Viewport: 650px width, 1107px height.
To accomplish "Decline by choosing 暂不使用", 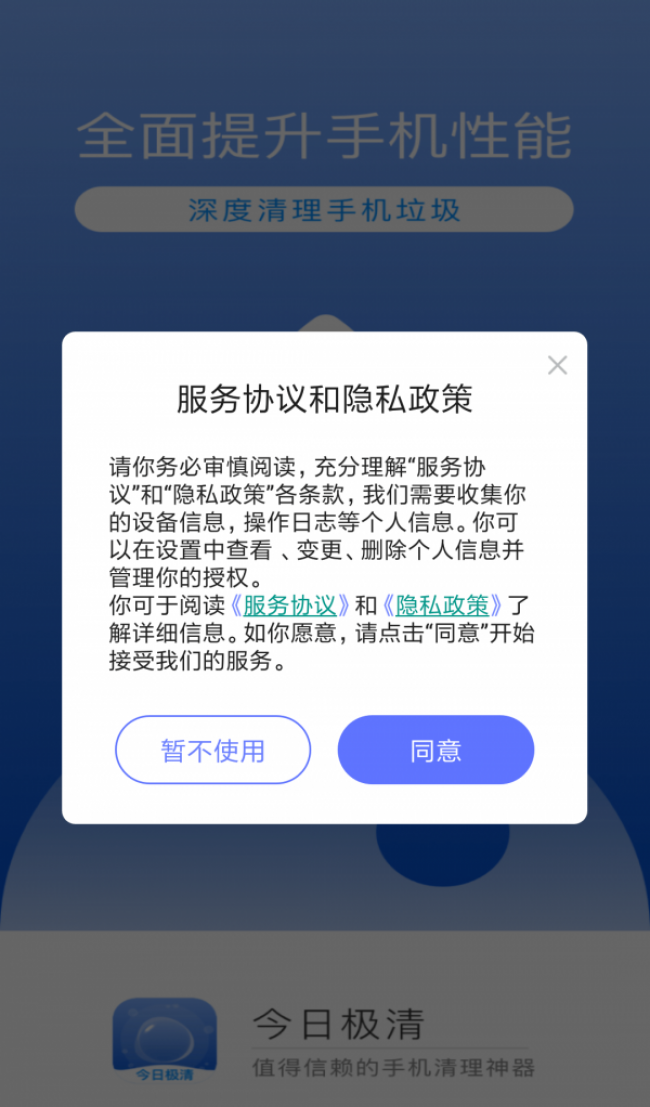I will [x=213, y=750].
